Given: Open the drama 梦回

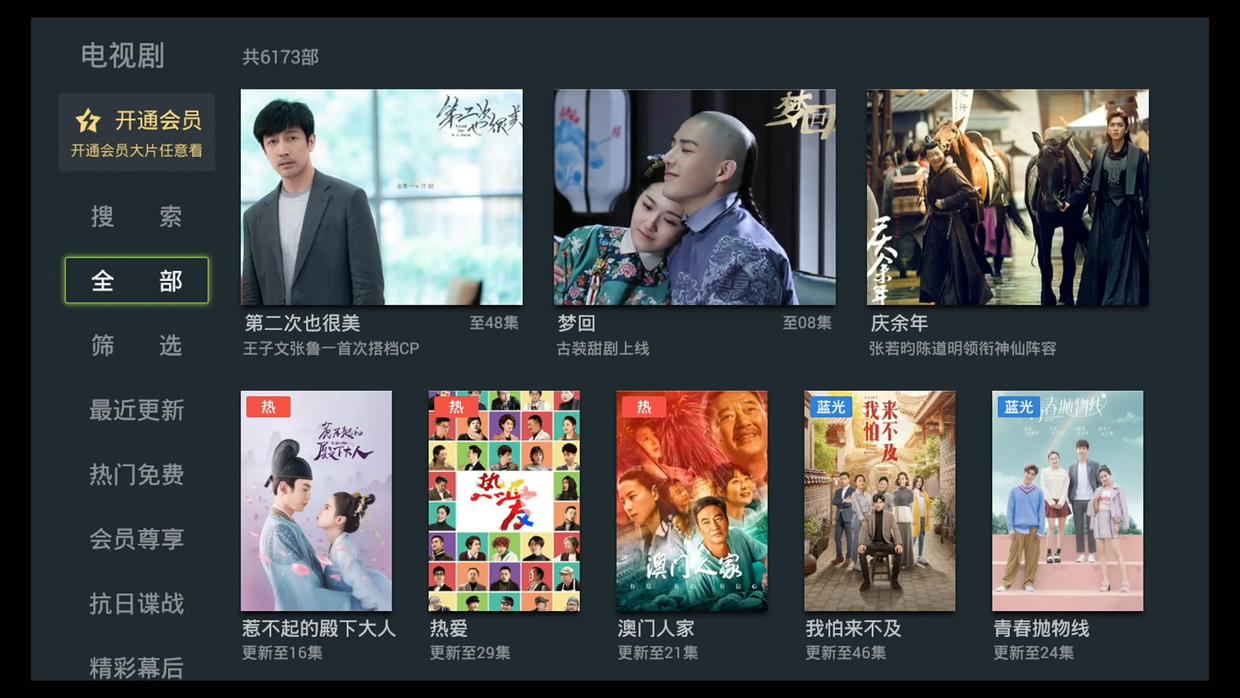Looking at the screenshot, I should click(x=694, y=198).
